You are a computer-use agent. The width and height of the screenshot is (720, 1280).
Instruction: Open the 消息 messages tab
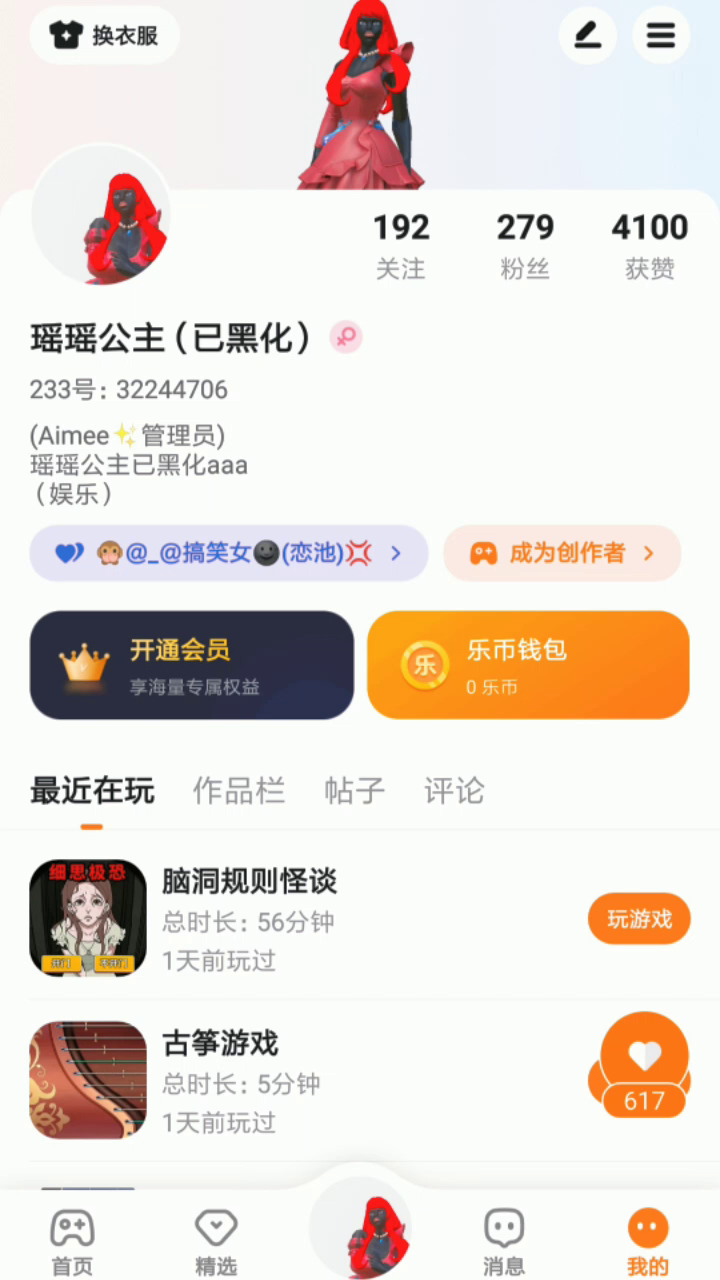(504, 1241)
